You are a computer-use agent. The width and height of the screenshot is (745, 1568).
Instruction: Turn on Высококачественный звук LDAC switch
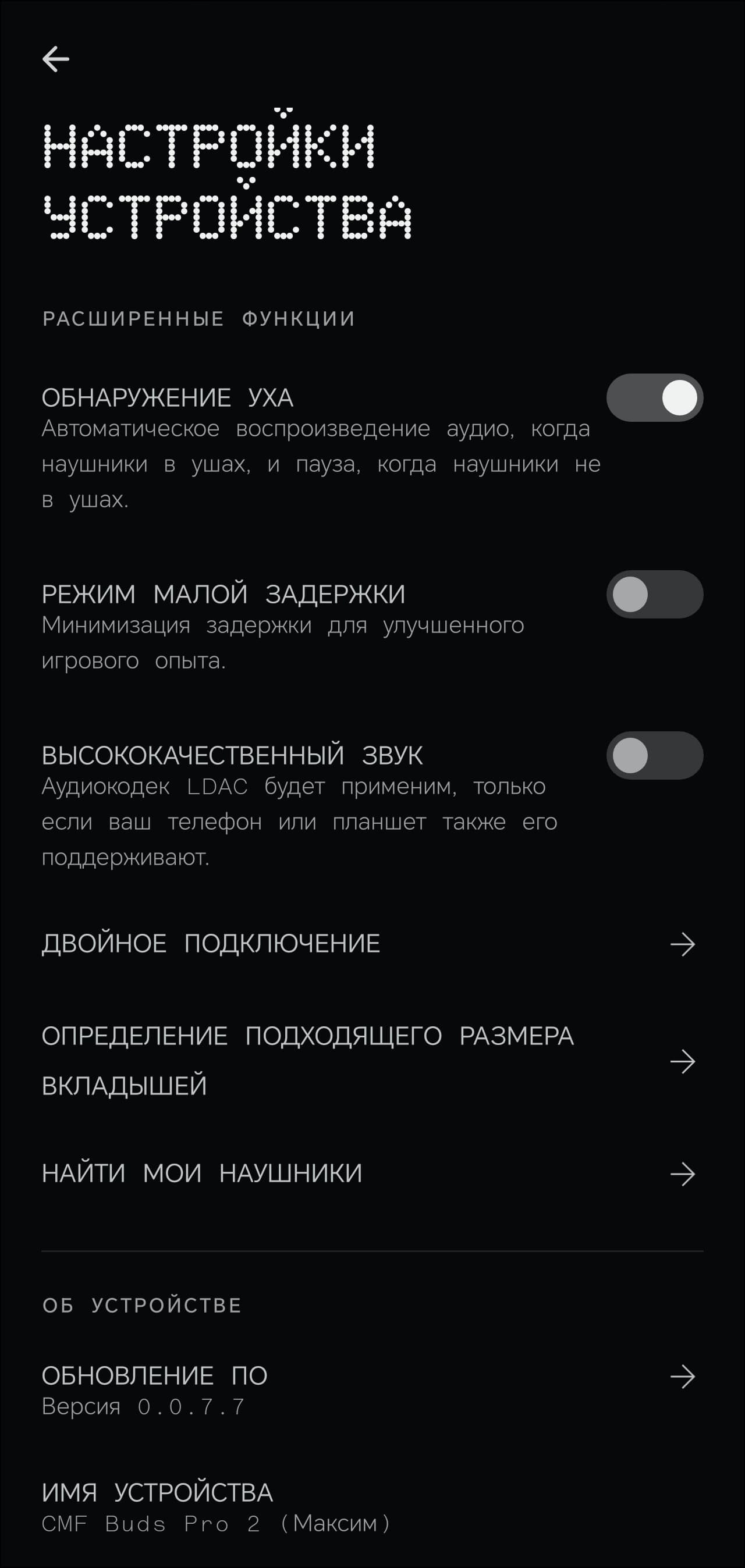[x=654, y=755]
